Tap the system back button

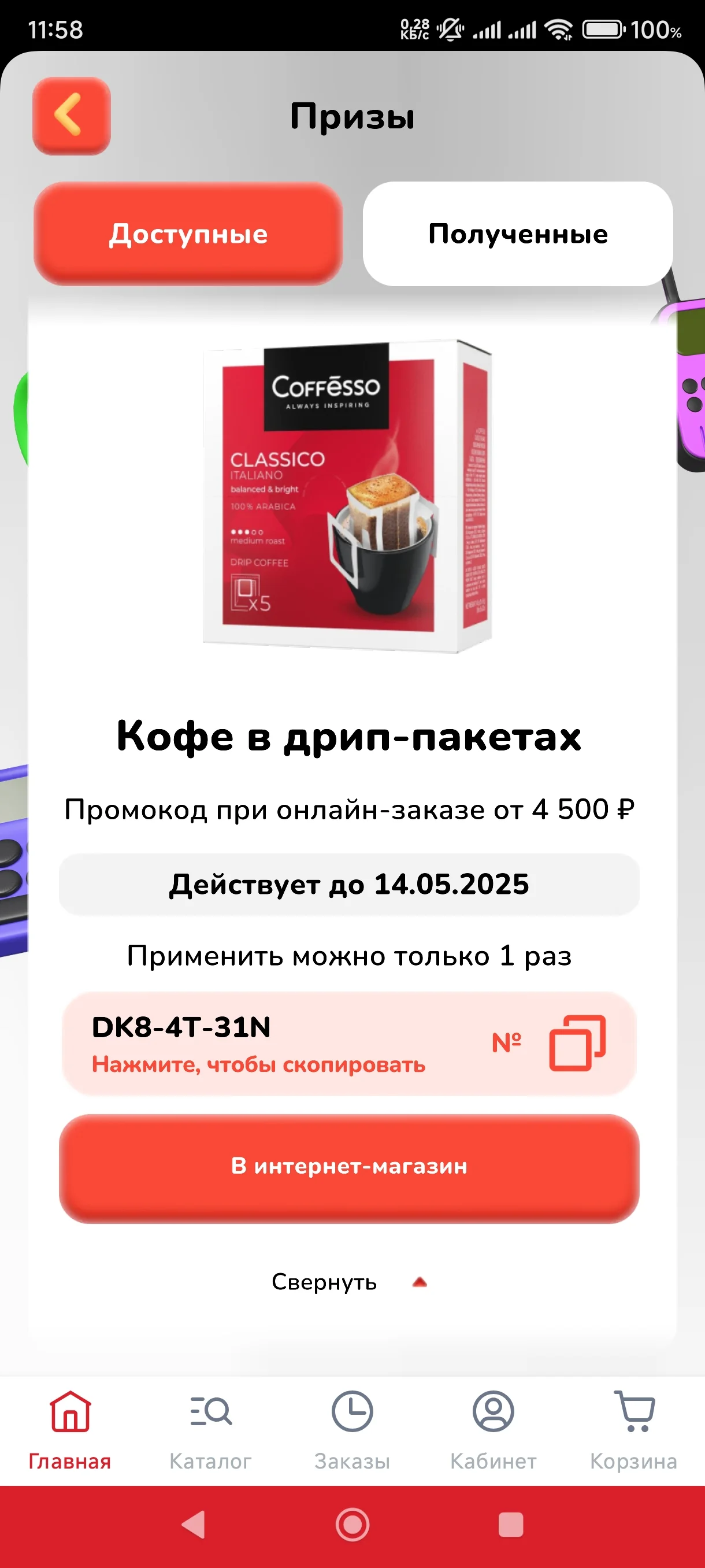[194, 1525]
